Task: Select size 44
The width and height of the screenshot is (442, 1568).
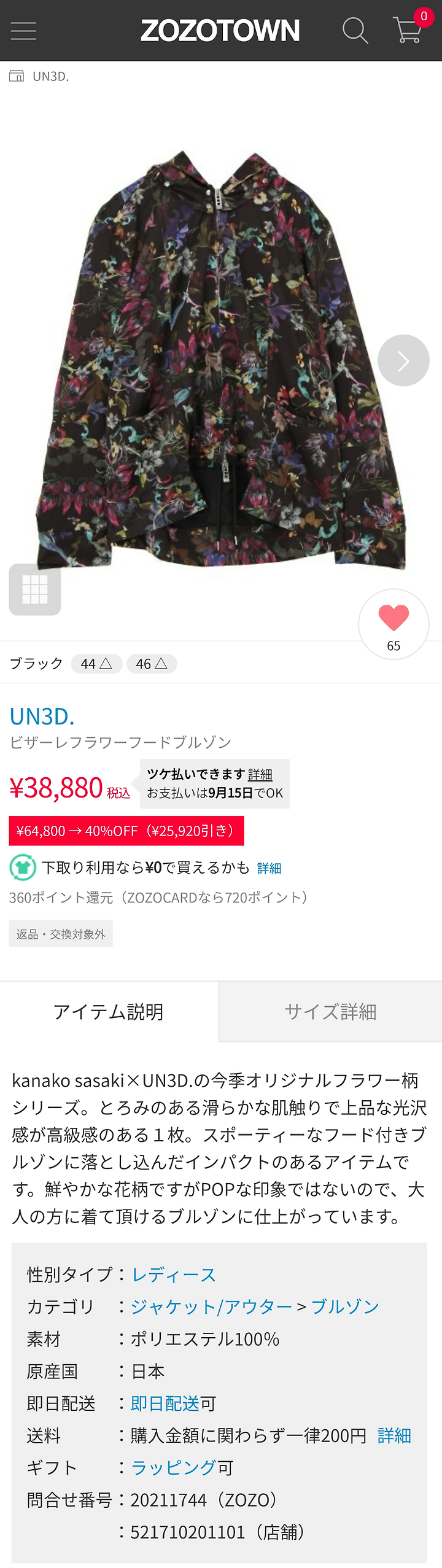Action: [96, 664]
